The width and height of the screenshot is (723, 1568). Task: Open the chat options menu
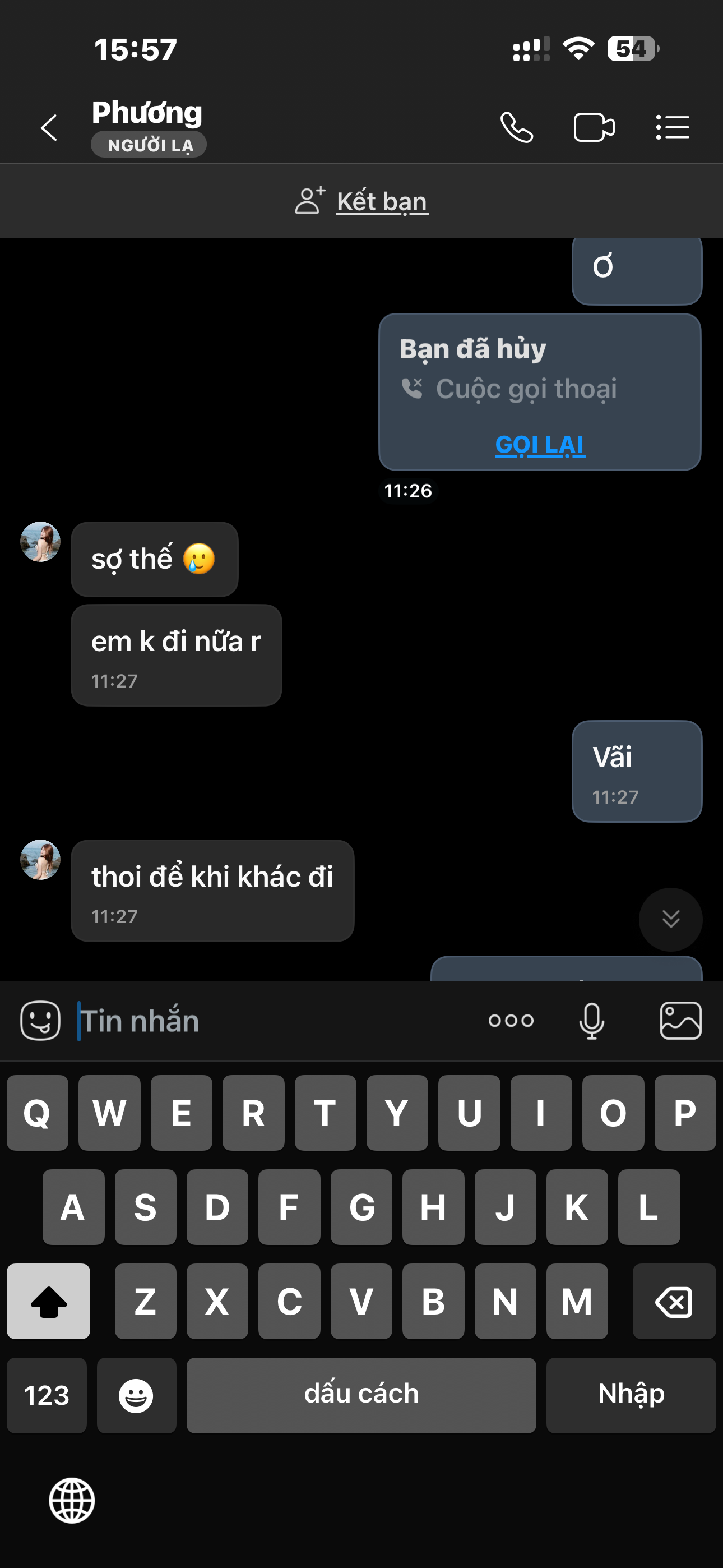coord(673,128)
